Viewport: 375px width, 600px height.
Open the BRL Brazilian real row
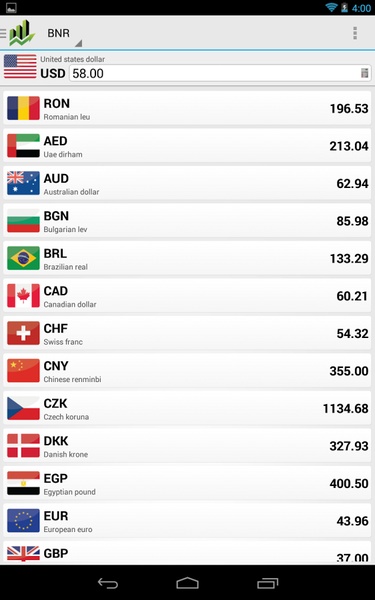tap(187, 258)
